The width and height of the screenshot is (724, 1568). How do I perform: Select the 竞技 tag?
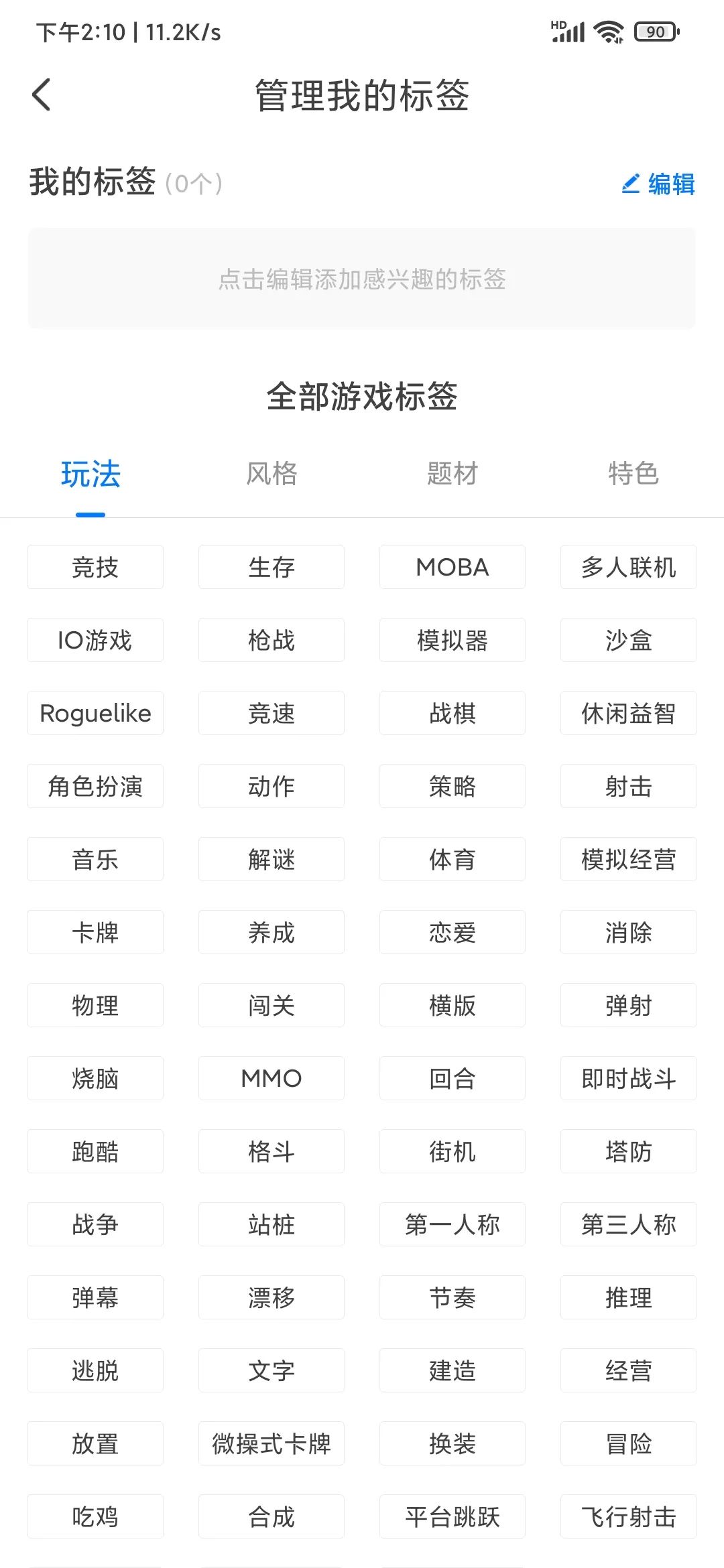pyautogui.click(x=95, y=567)
